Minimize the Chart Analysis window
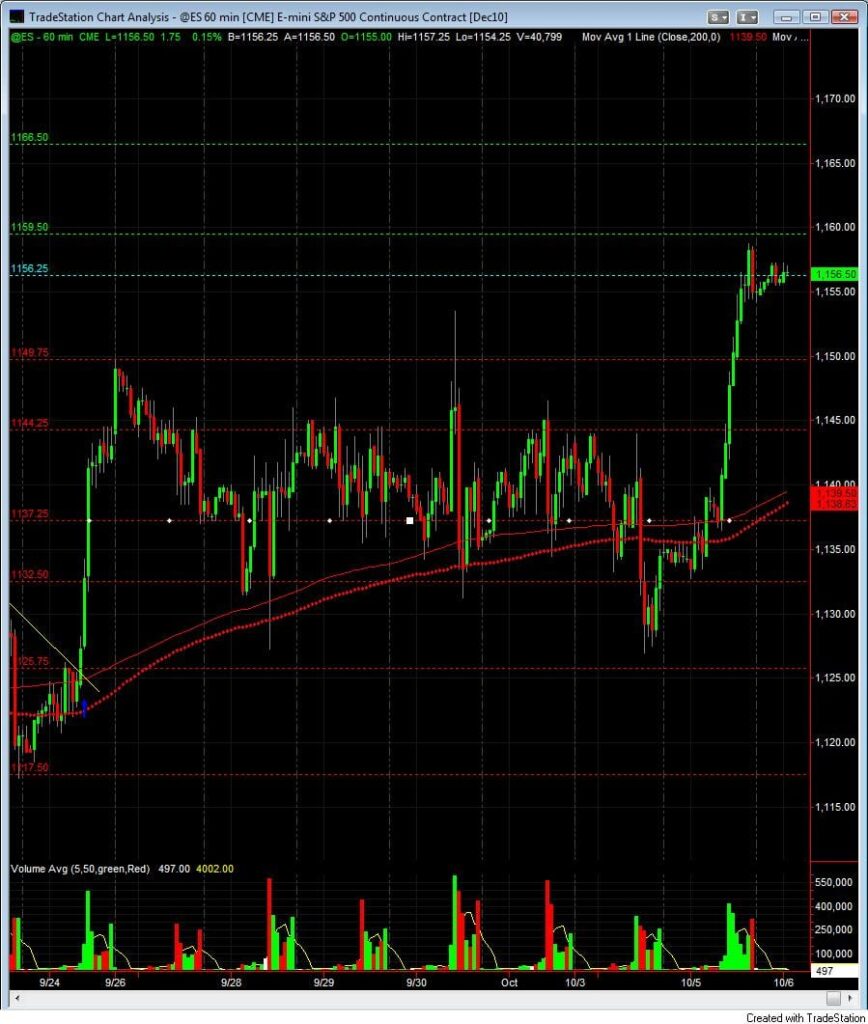 [787, 16]
